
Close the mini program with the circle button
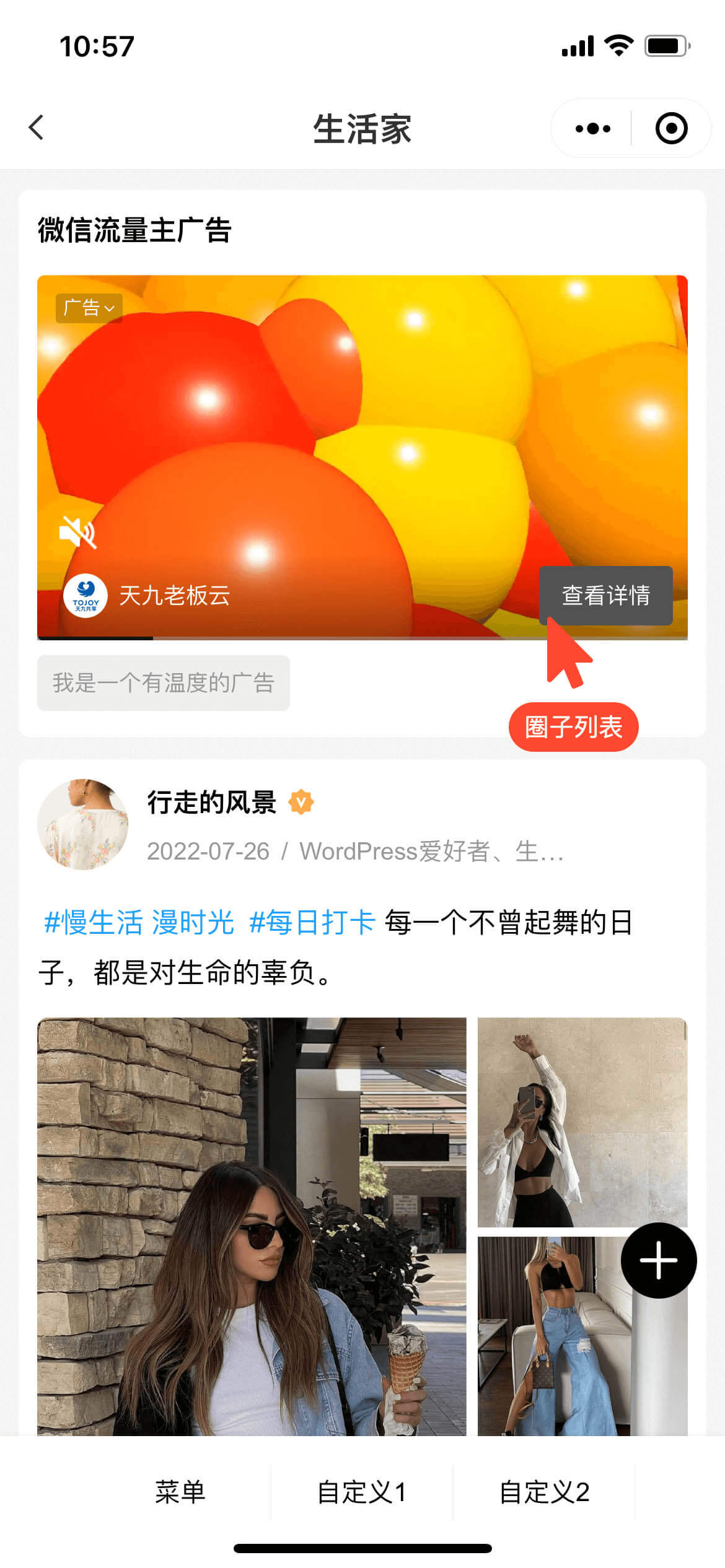[x=671, y=128]
